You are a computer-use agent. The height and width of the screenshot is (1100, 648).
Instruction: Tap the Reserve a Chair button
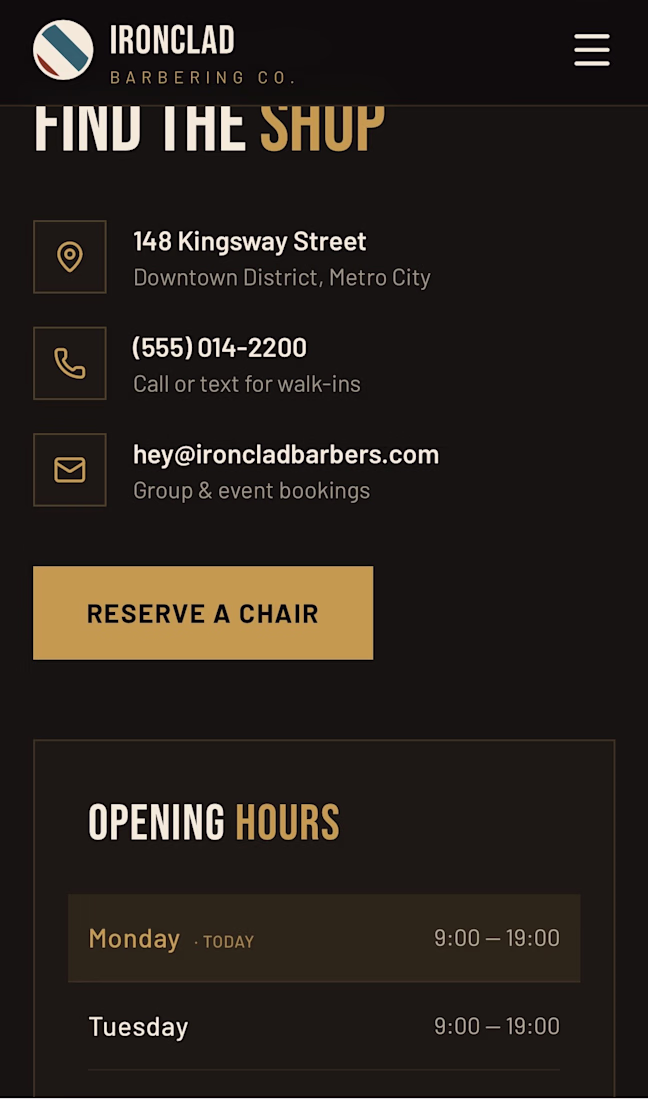[x=203, y=612]
